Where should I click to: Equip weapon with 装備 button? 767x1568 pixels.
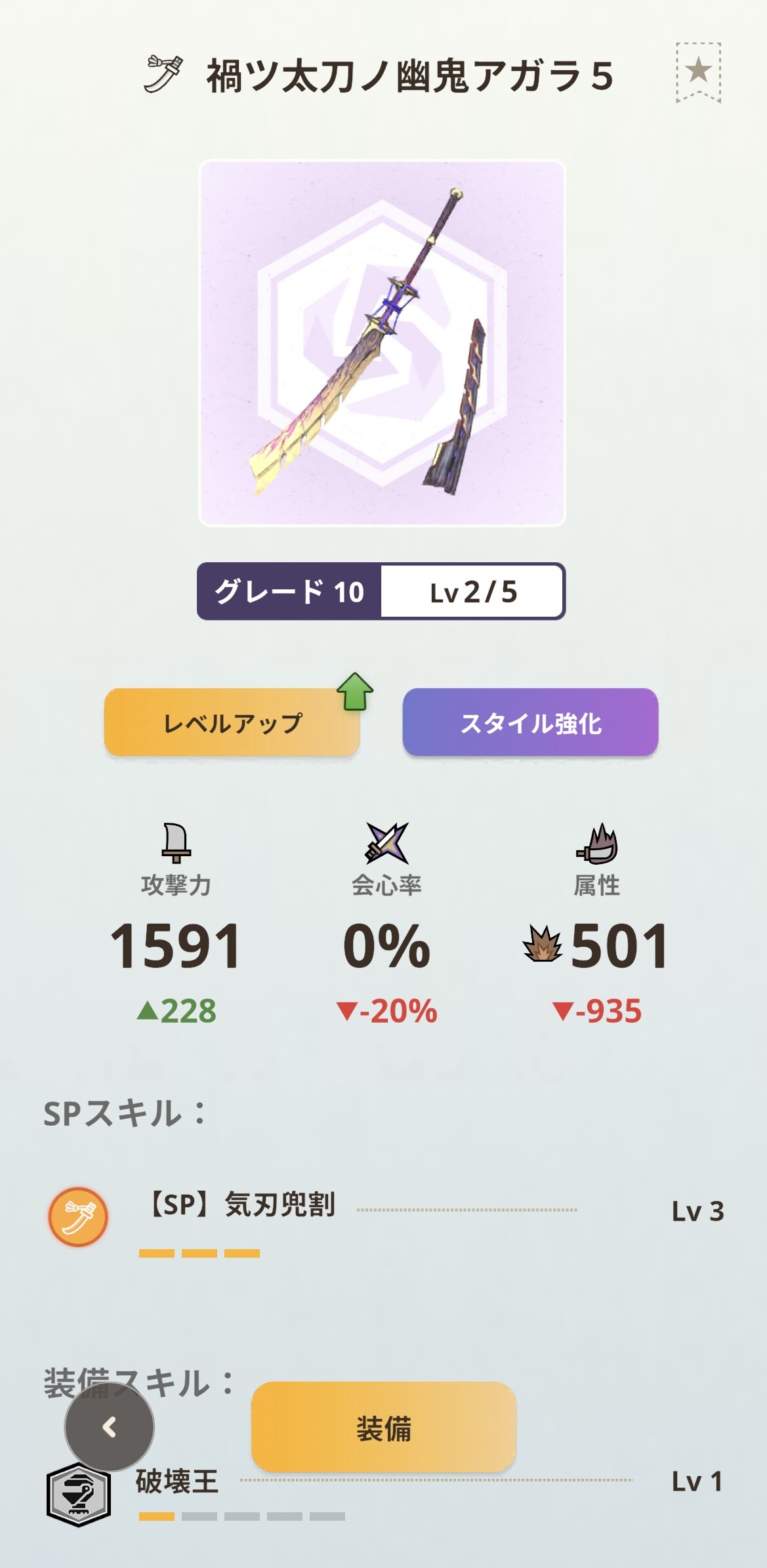click(384, 1428)
